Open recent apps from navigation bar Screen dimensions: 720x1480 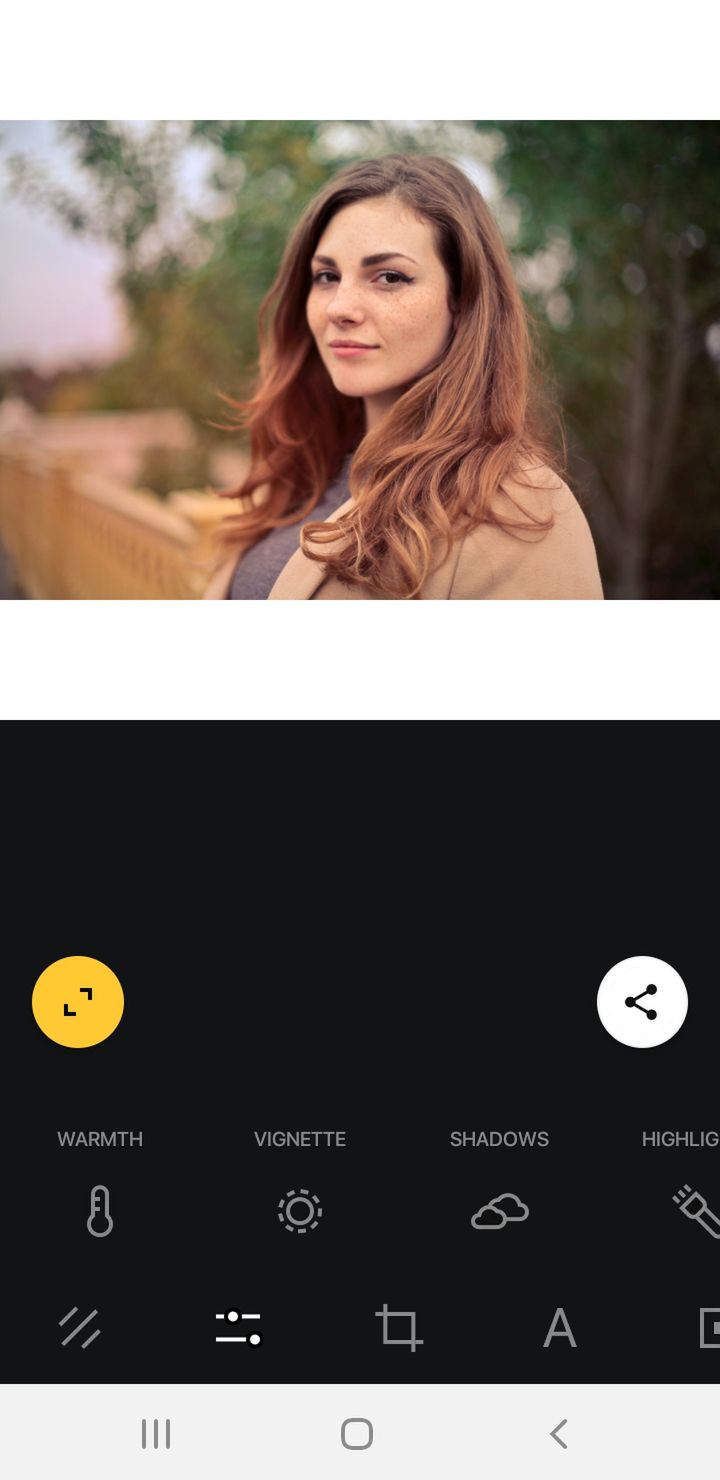coord(156,1434)
